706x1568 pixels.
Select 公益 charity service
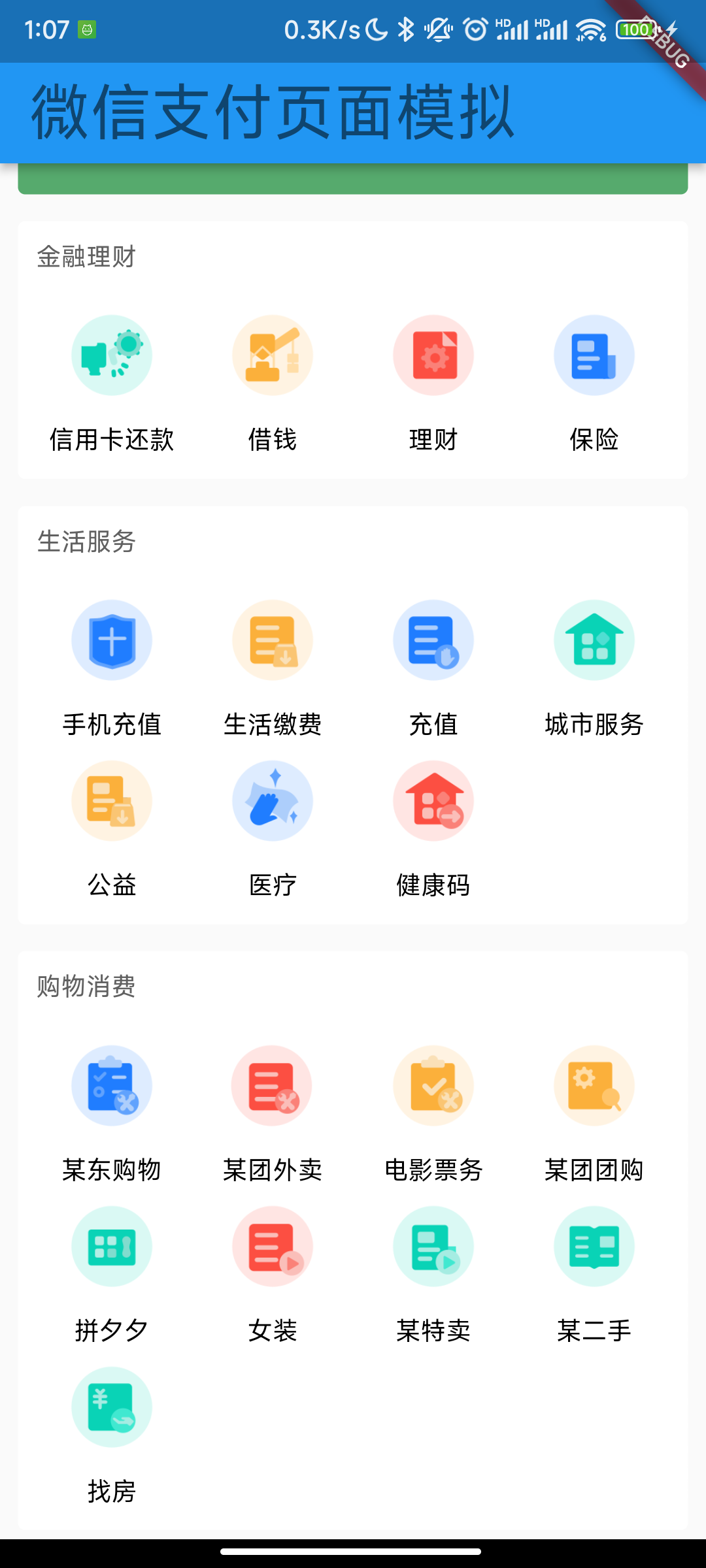coord(112,802)
